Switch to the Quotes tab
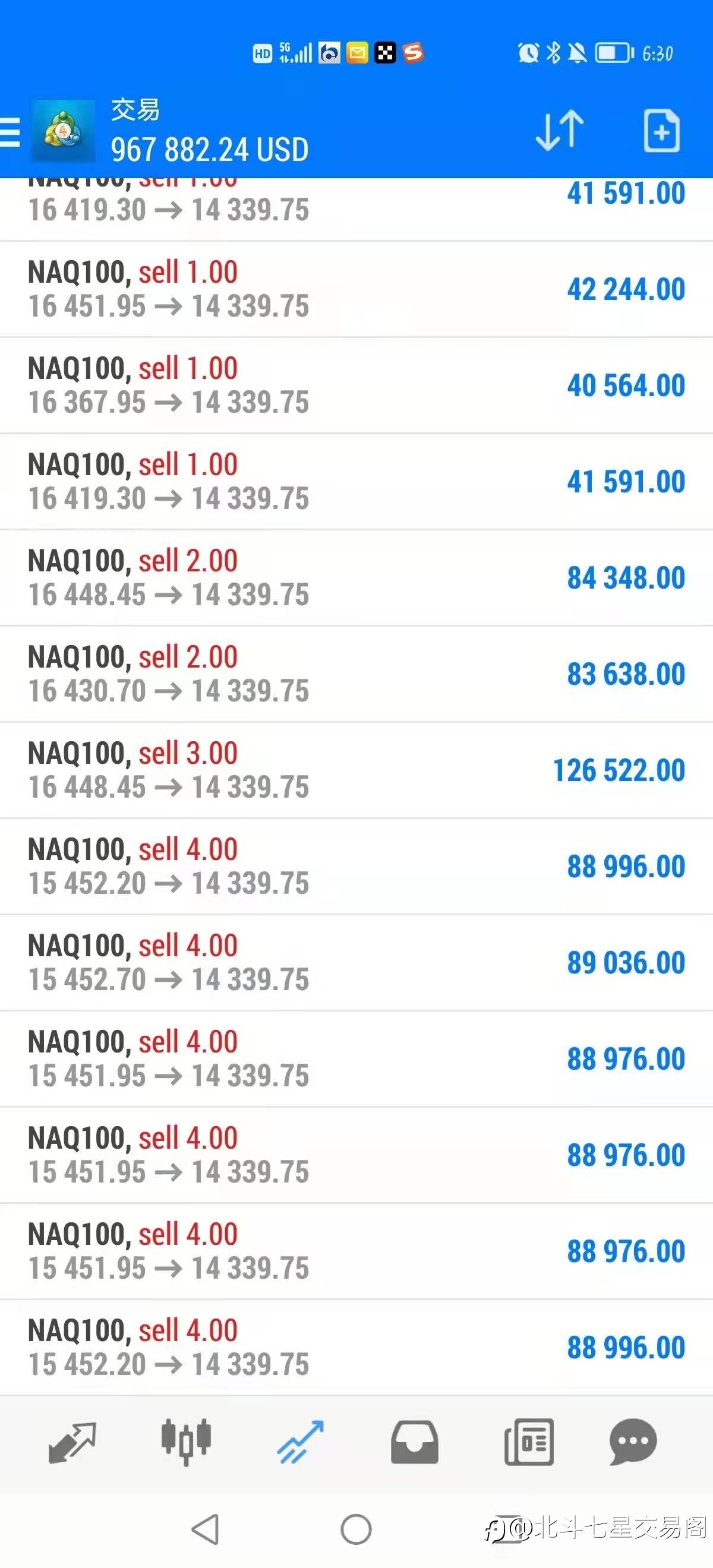This screenshot has width=713, height=1568. tap(72, 1442)
